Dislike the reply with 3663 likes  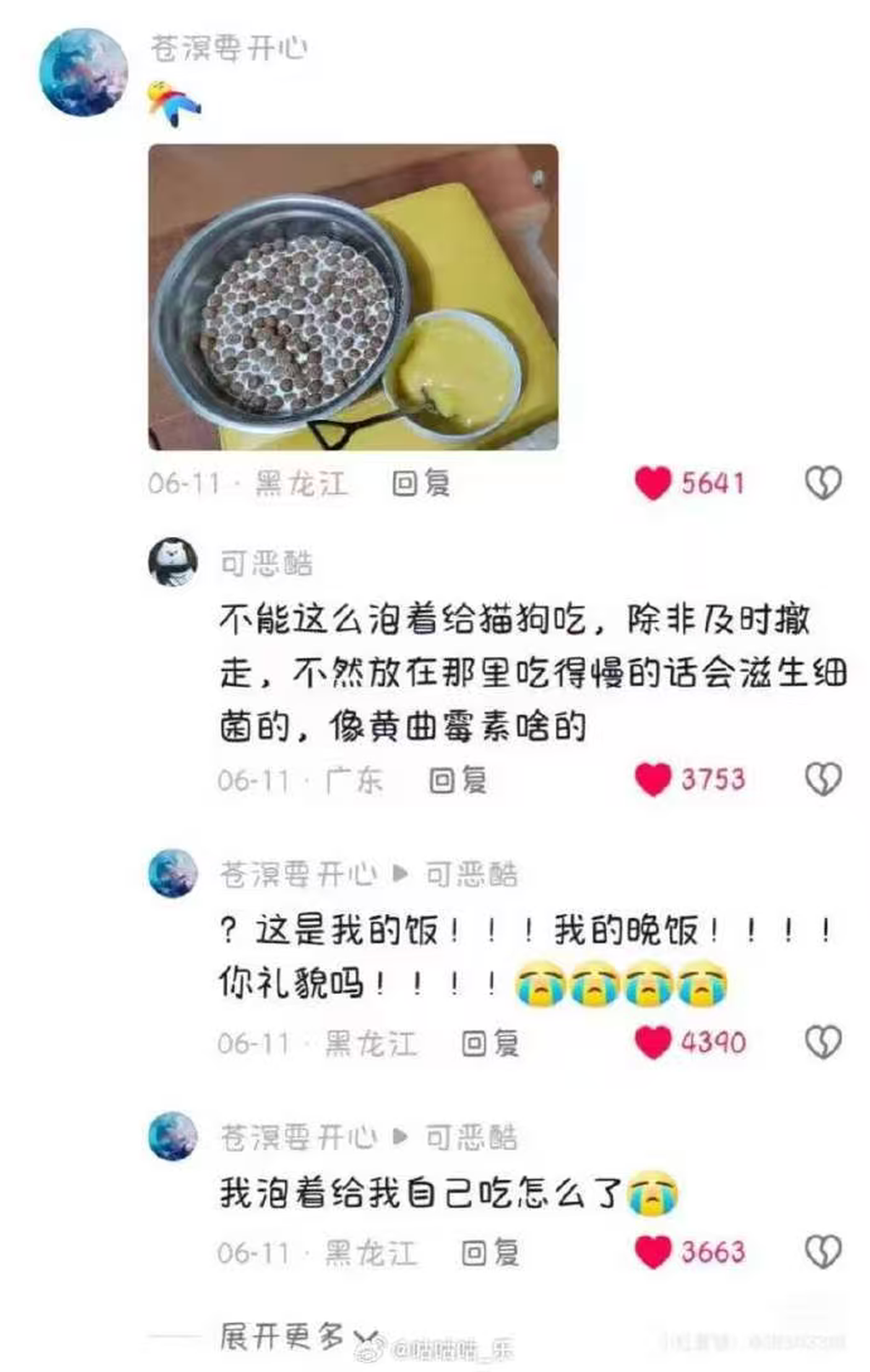point(822,1252)
